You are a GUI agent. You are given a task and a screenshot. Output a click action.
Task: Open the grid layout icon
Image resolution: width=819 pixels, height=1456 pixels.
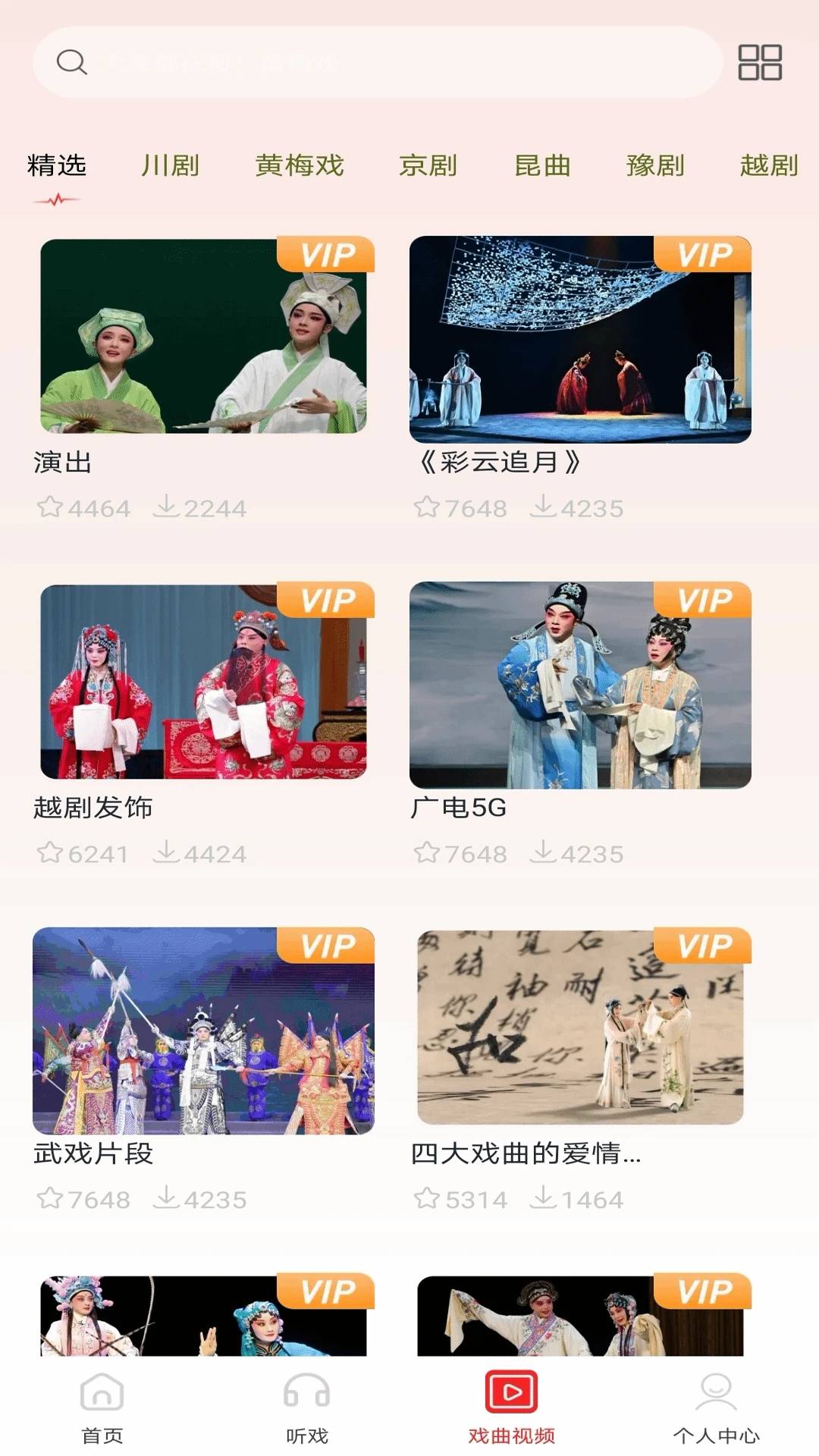pos(760,62)
